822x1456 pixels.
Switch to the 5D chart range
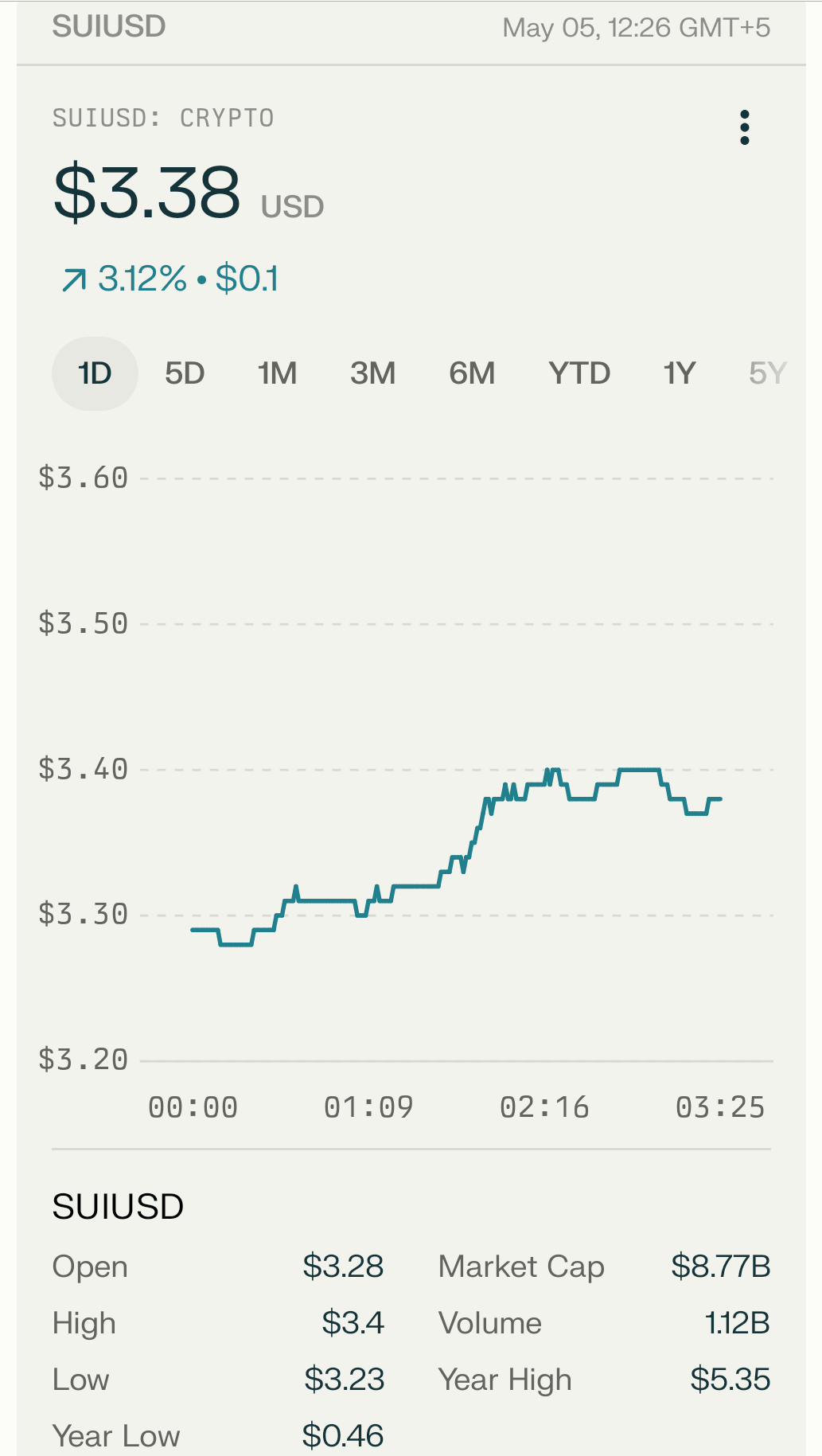pyautogui.click(x=185, y=373)
